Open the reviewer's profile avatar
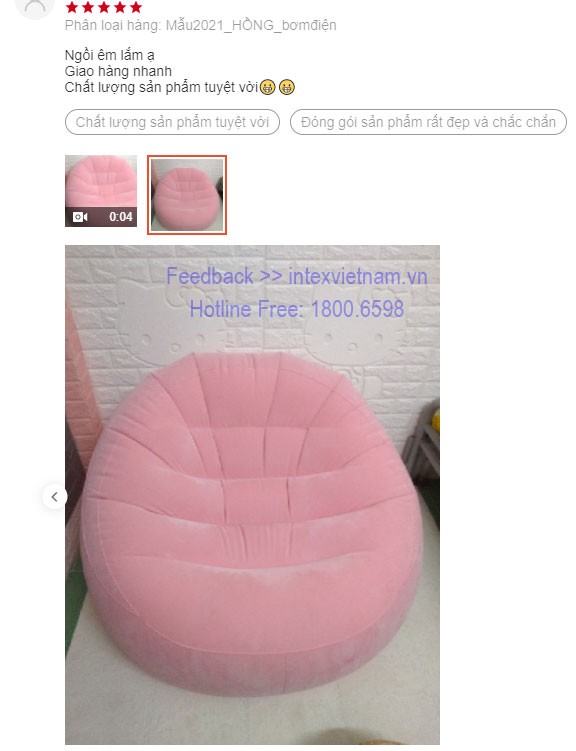The width and height of the screenshot is (576, 751). point(35,7)
